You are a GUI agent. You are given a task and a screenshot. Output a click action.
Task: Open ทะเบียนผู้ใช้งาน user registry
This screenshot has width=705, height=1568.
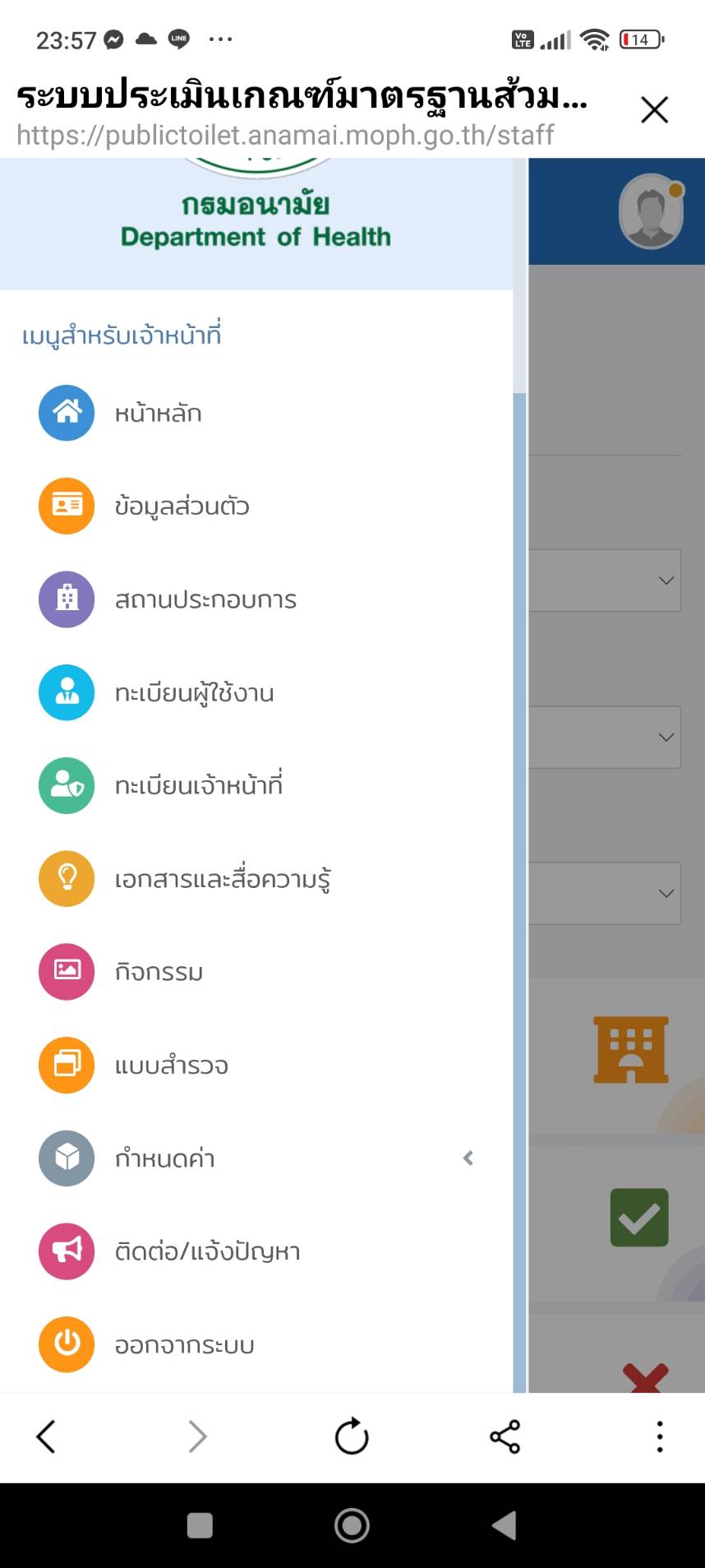coord(256,692)
